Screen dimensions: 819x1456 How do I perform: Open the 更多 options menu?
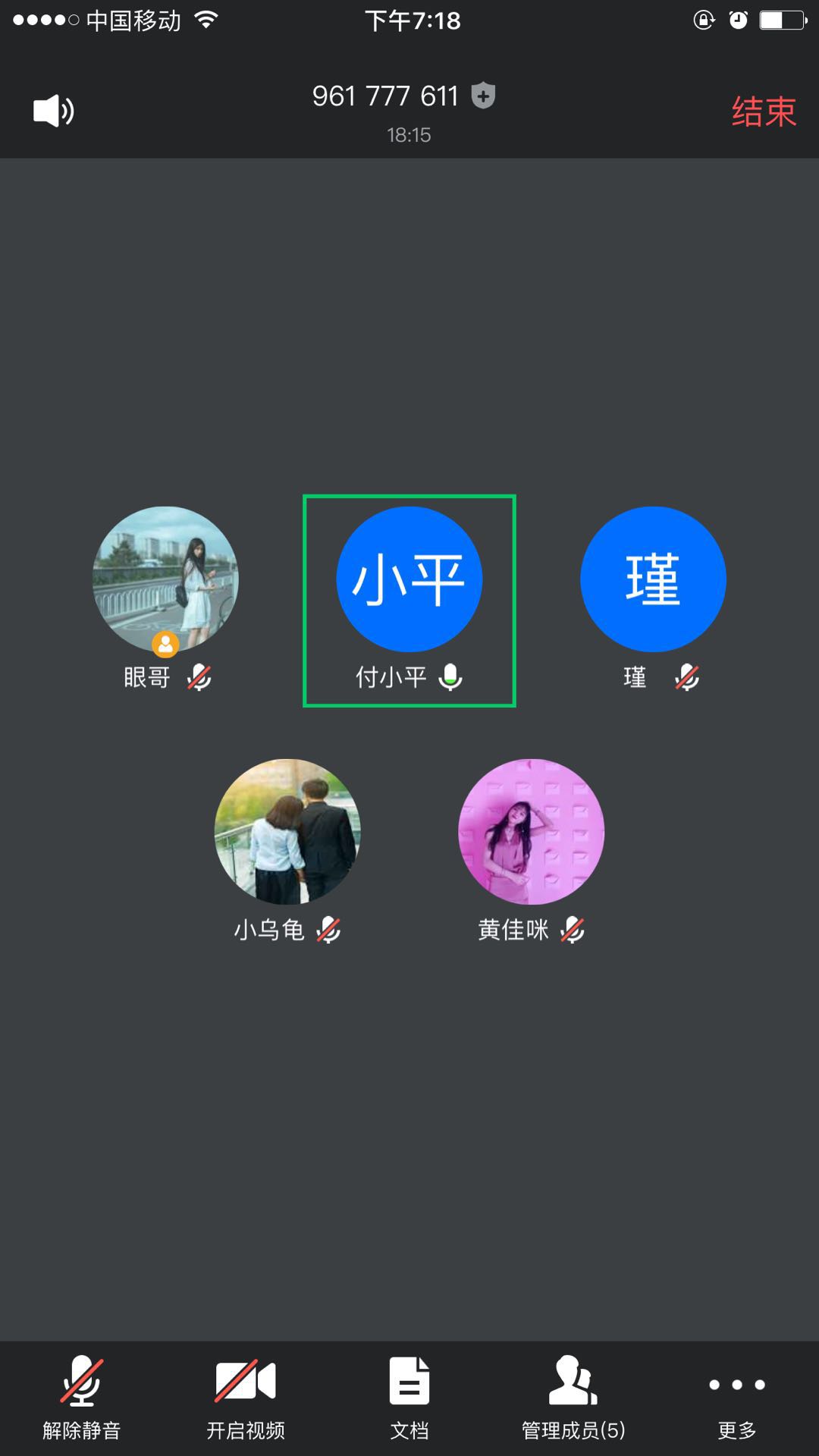tap(737, 1397)
